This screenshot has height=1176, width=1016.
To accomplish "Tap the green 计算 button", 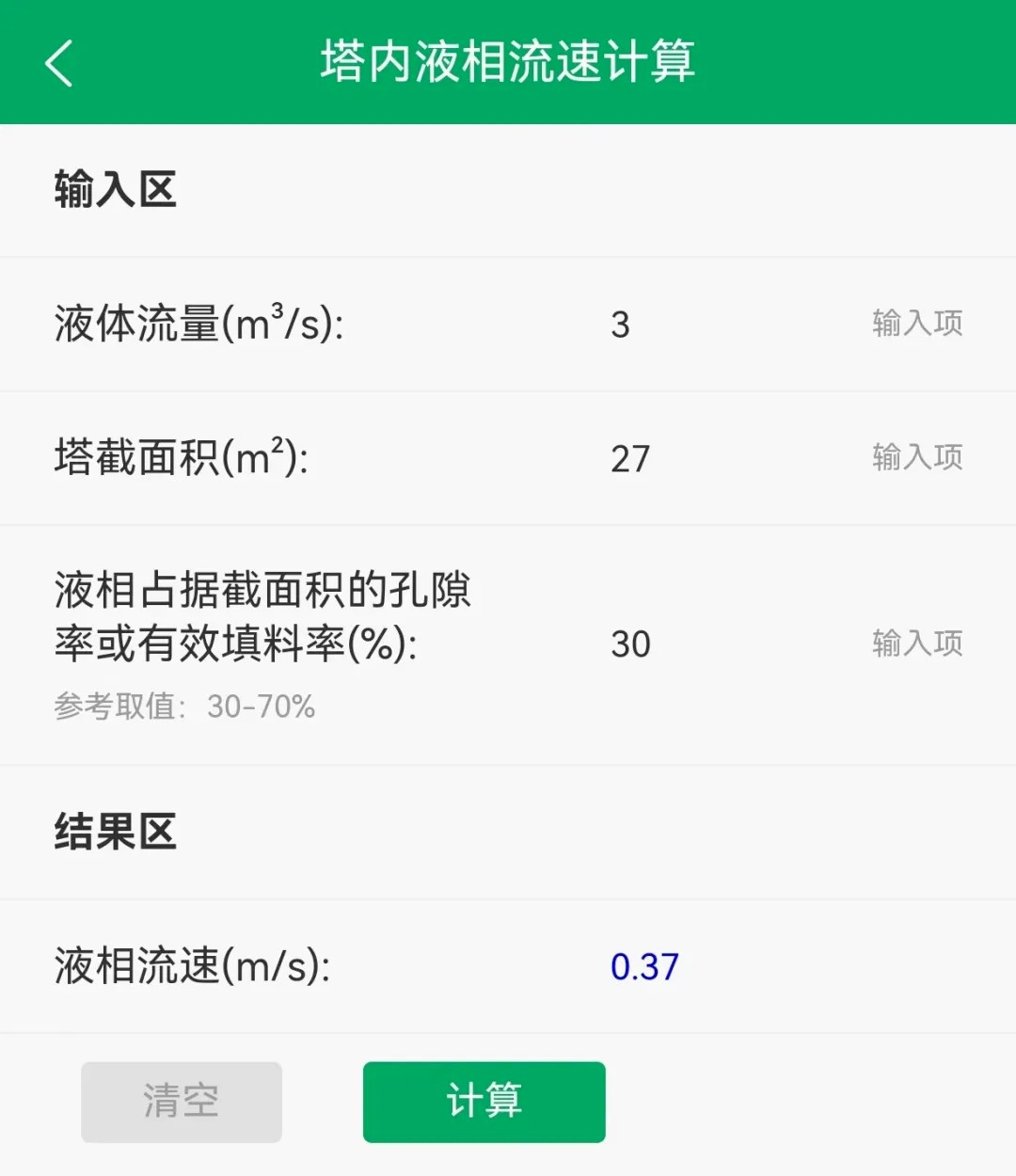I will [x=484, y=1102].
